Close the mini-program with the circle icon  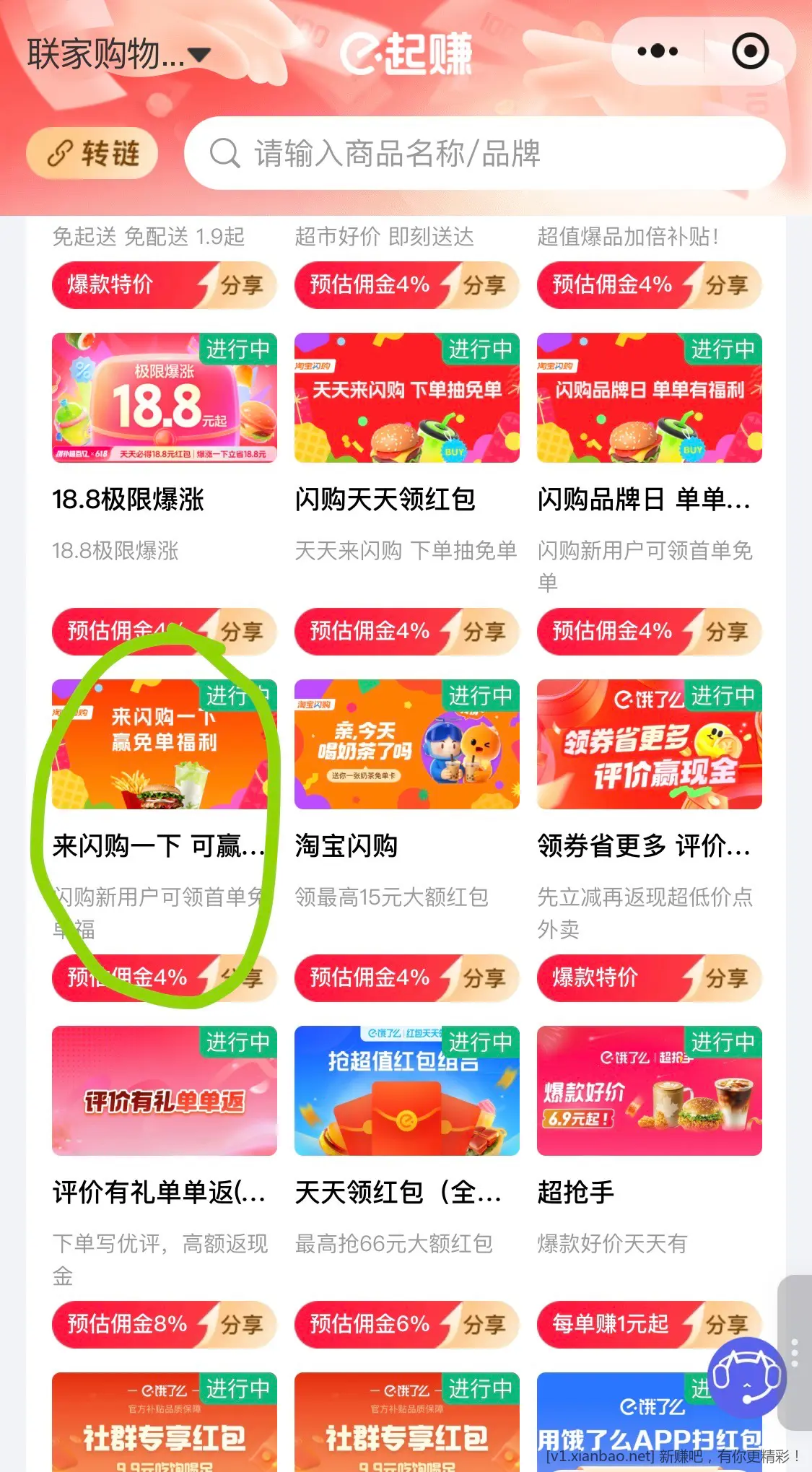750,51
